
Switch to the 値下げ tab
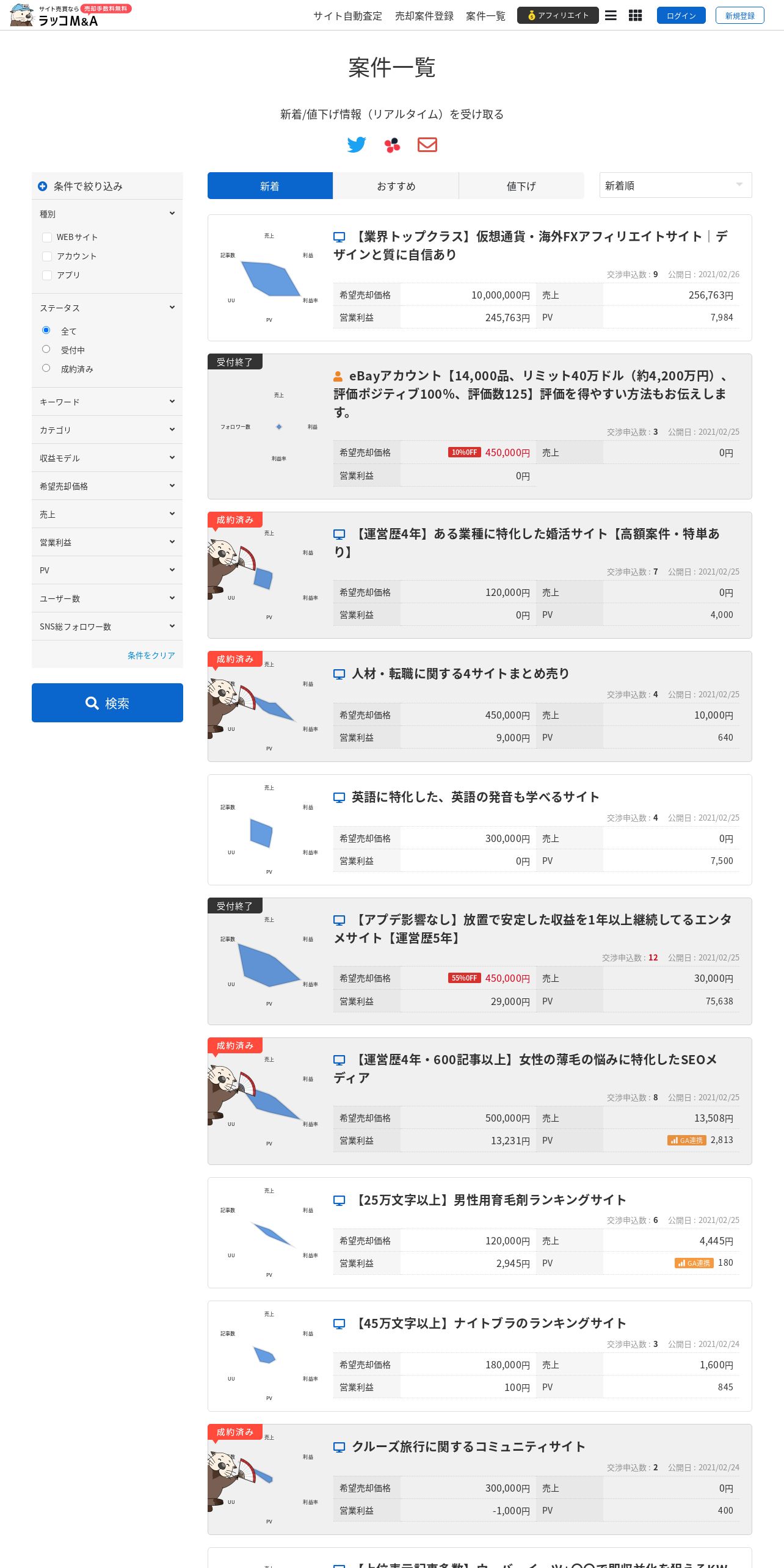click(521, 186)
